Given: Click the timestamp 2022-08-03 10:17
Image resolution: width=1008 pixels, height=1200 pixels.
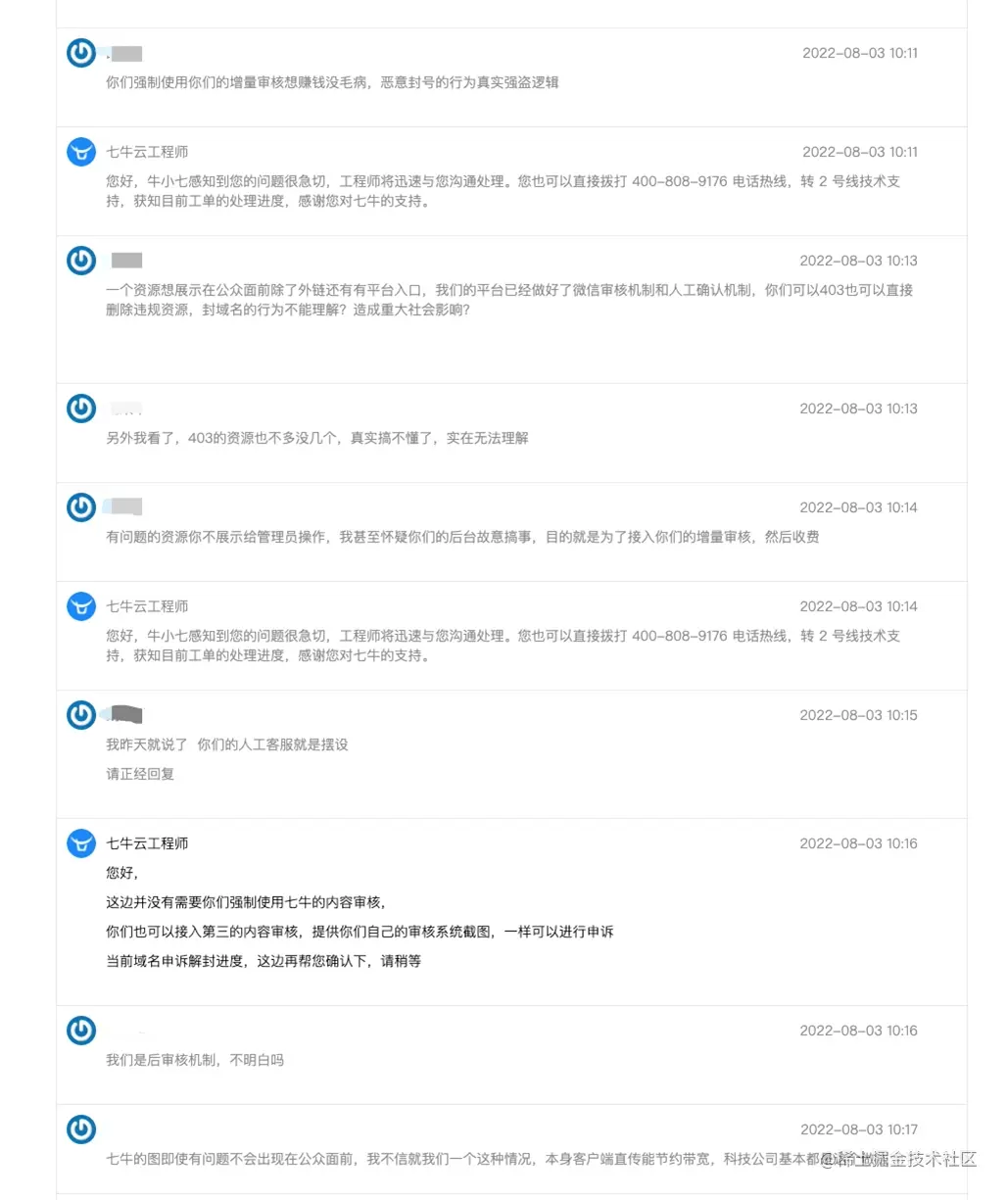Looking at the screenshot, I should point(858,1128).
